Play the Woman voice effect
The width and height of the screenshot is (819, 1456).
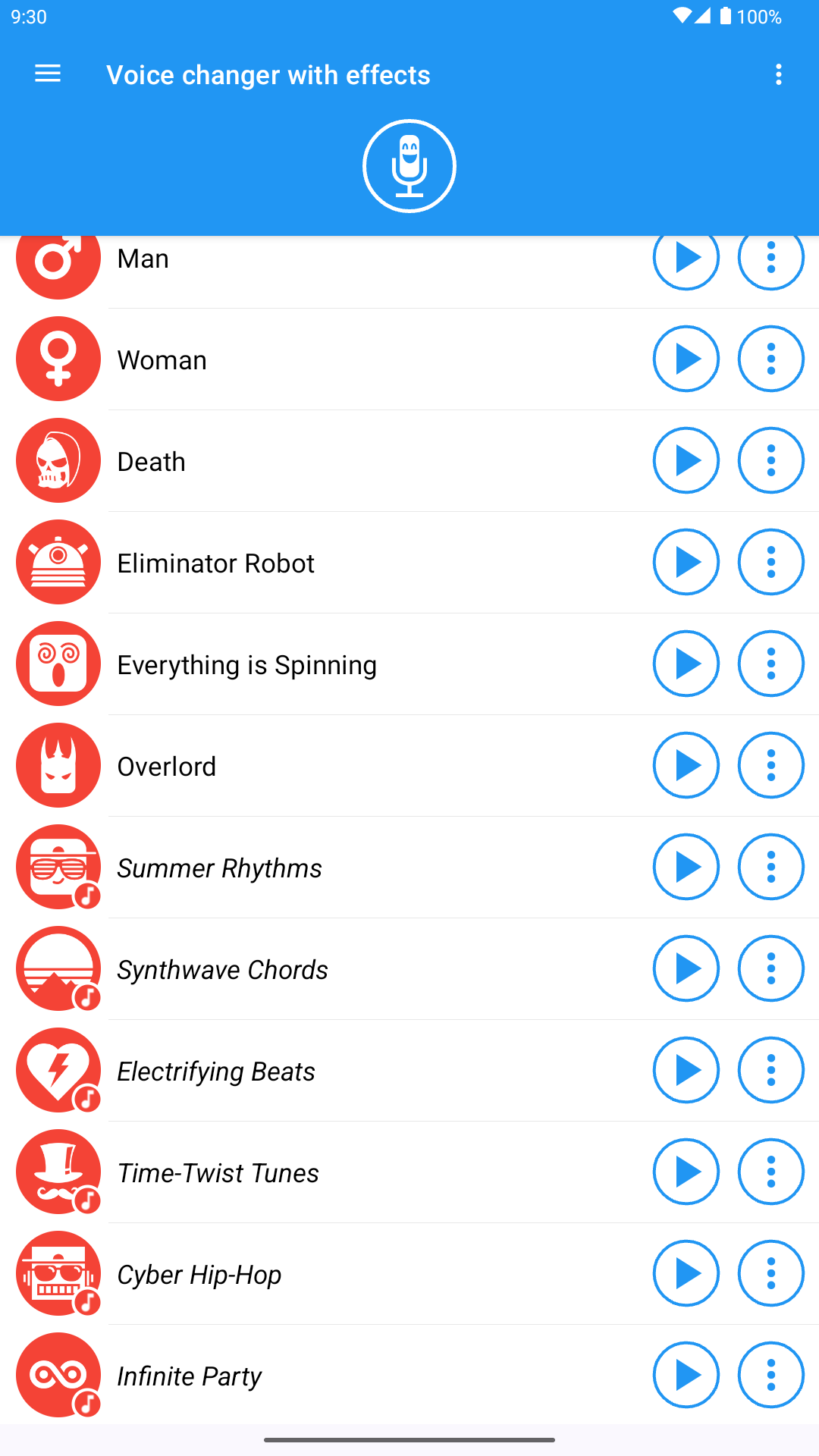[x=686, y=359]
